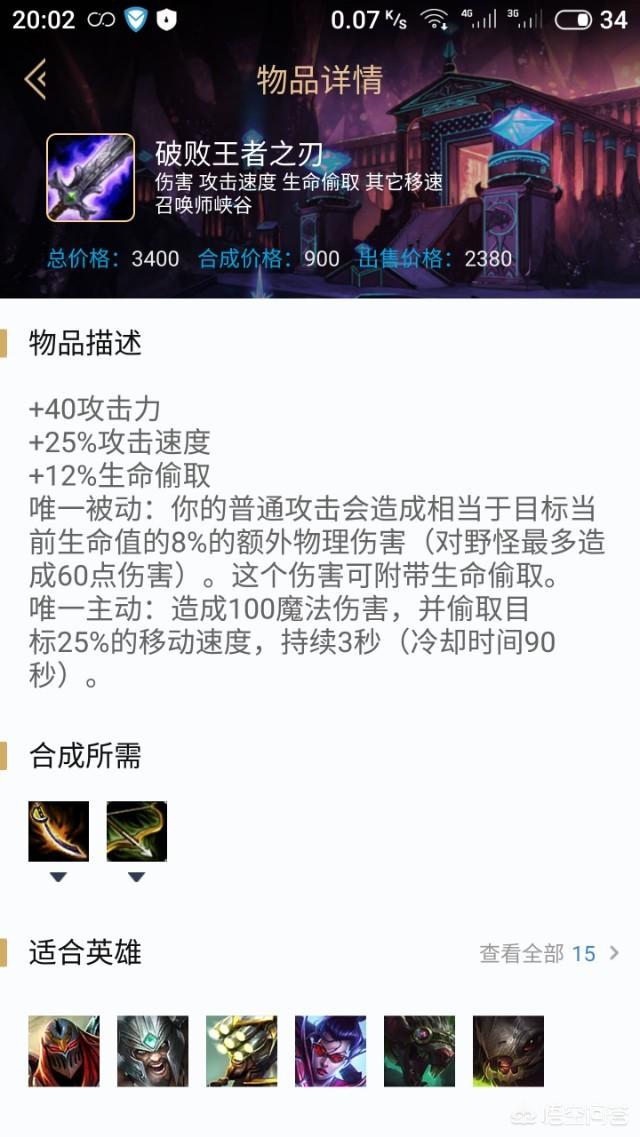Open the golden staff hero portrait
Image resolution: width=640 pixels, height=1137 pixels.
click(x=241, y=1051)
